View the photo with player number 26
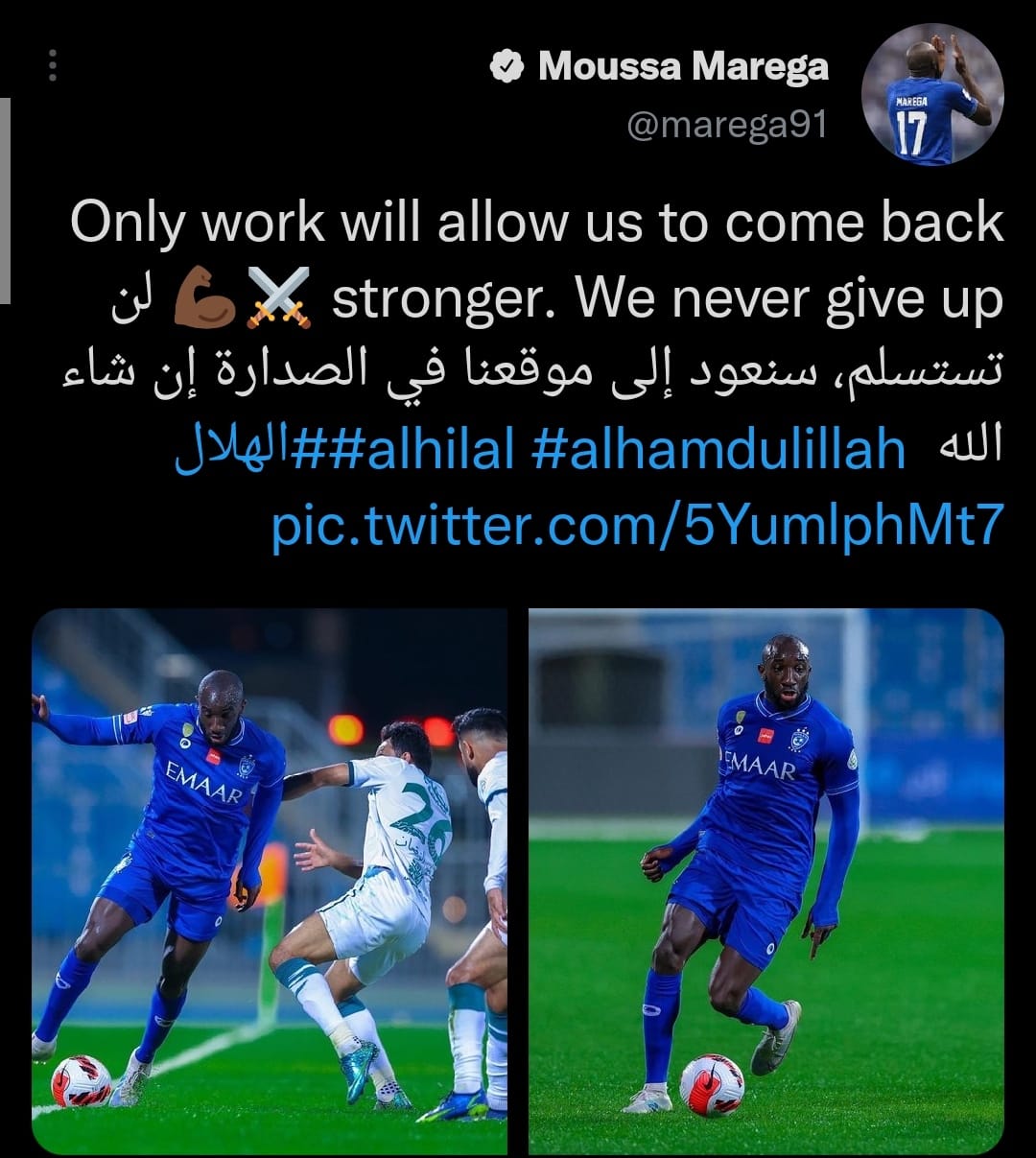The height and width of the screenshot is (1158, 1036). coord(270,881)
